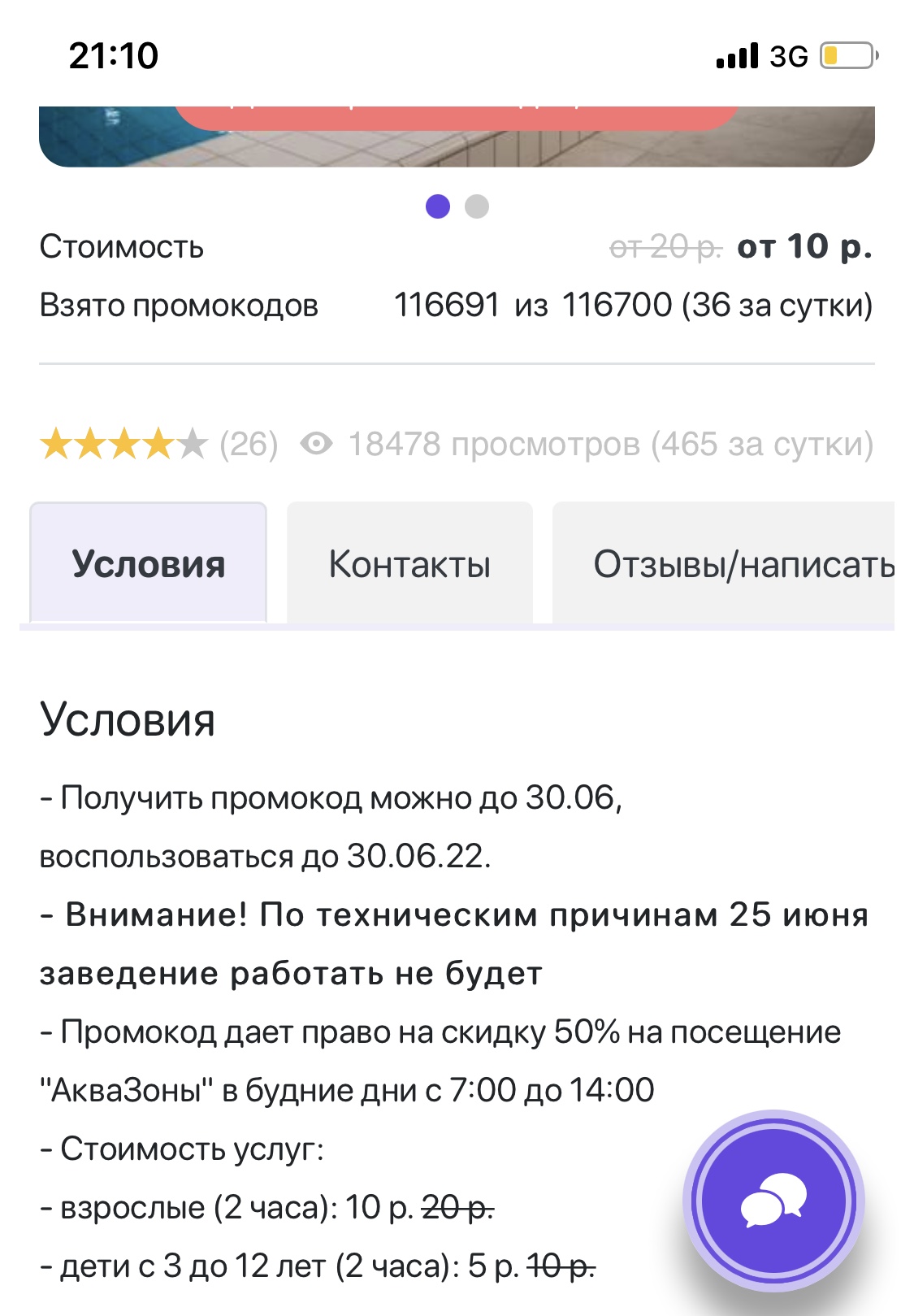Show the second photo via gray dot

click(x=477, y=206)
